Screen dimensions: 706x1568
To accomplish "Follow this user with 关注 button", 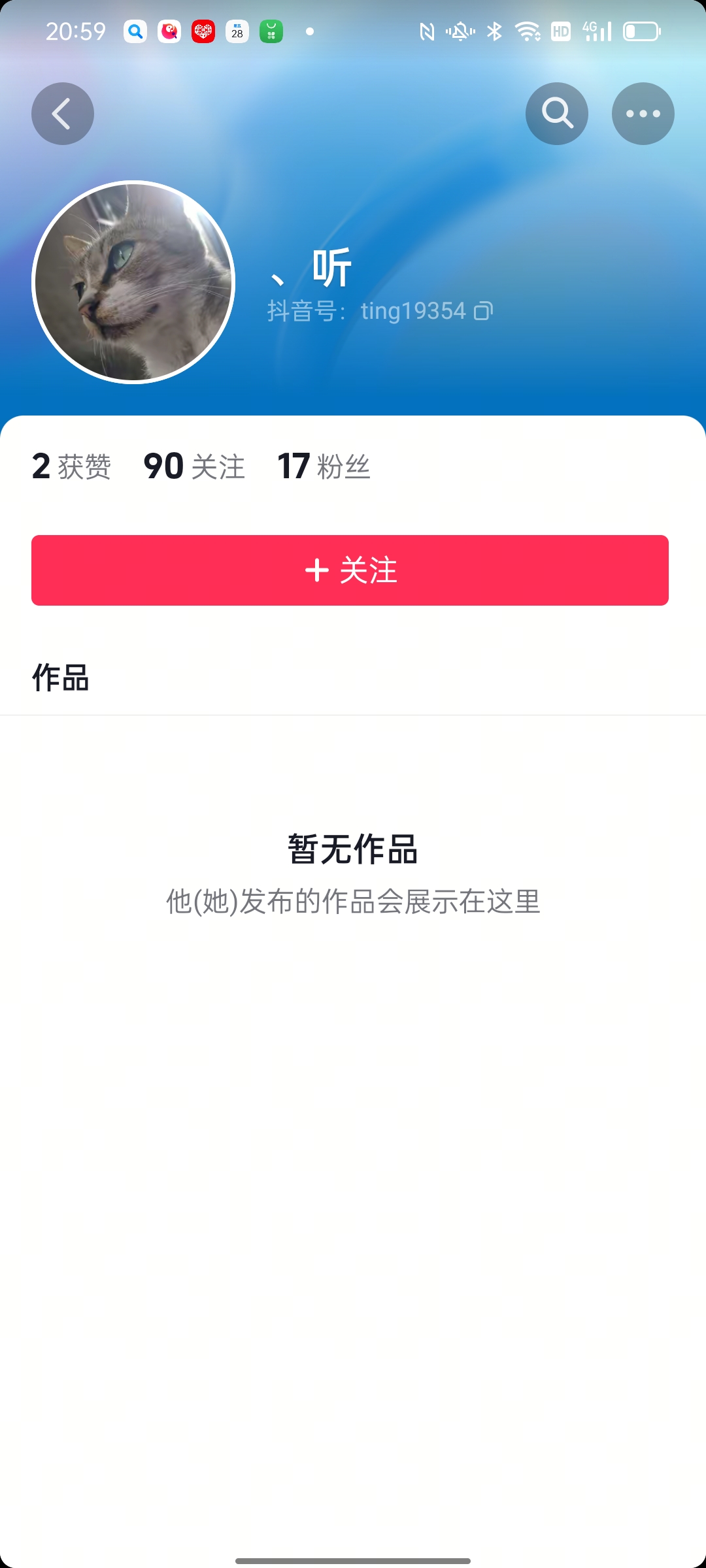I will (x=350, y=570).
